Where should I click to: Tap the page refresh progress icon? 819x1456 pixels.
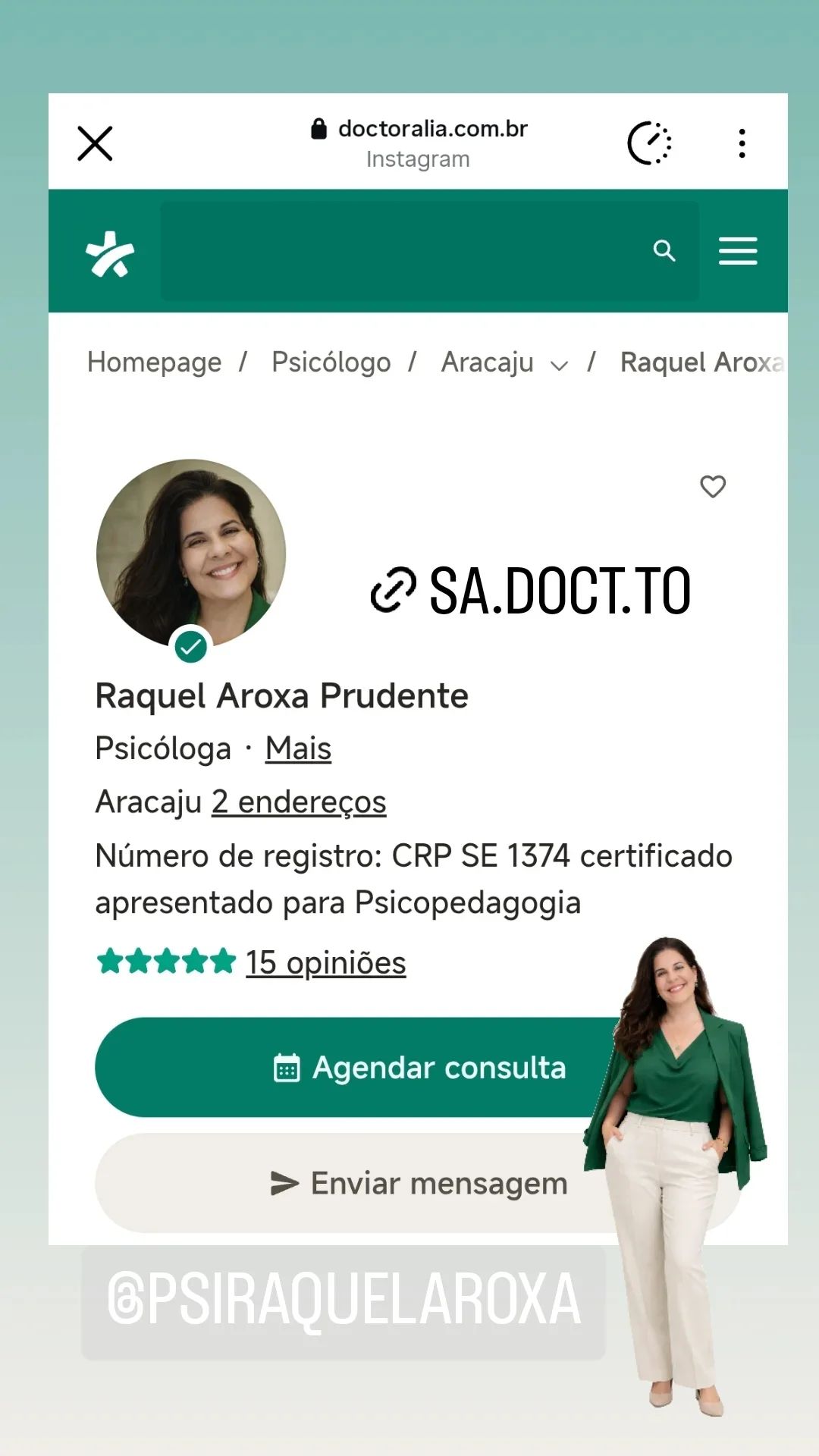coord(650,141)
